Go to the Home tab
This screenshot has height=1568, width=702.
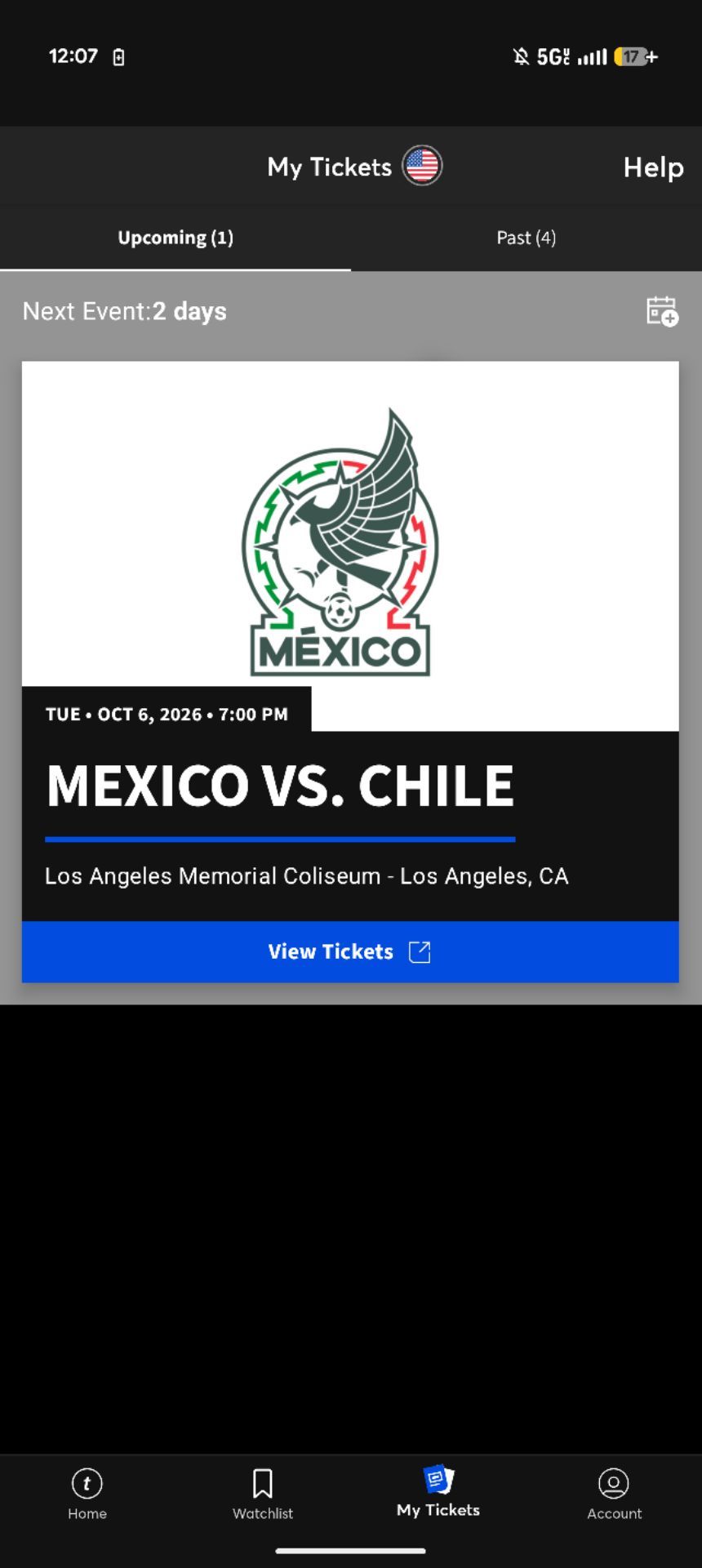(x=87, y=1494)
